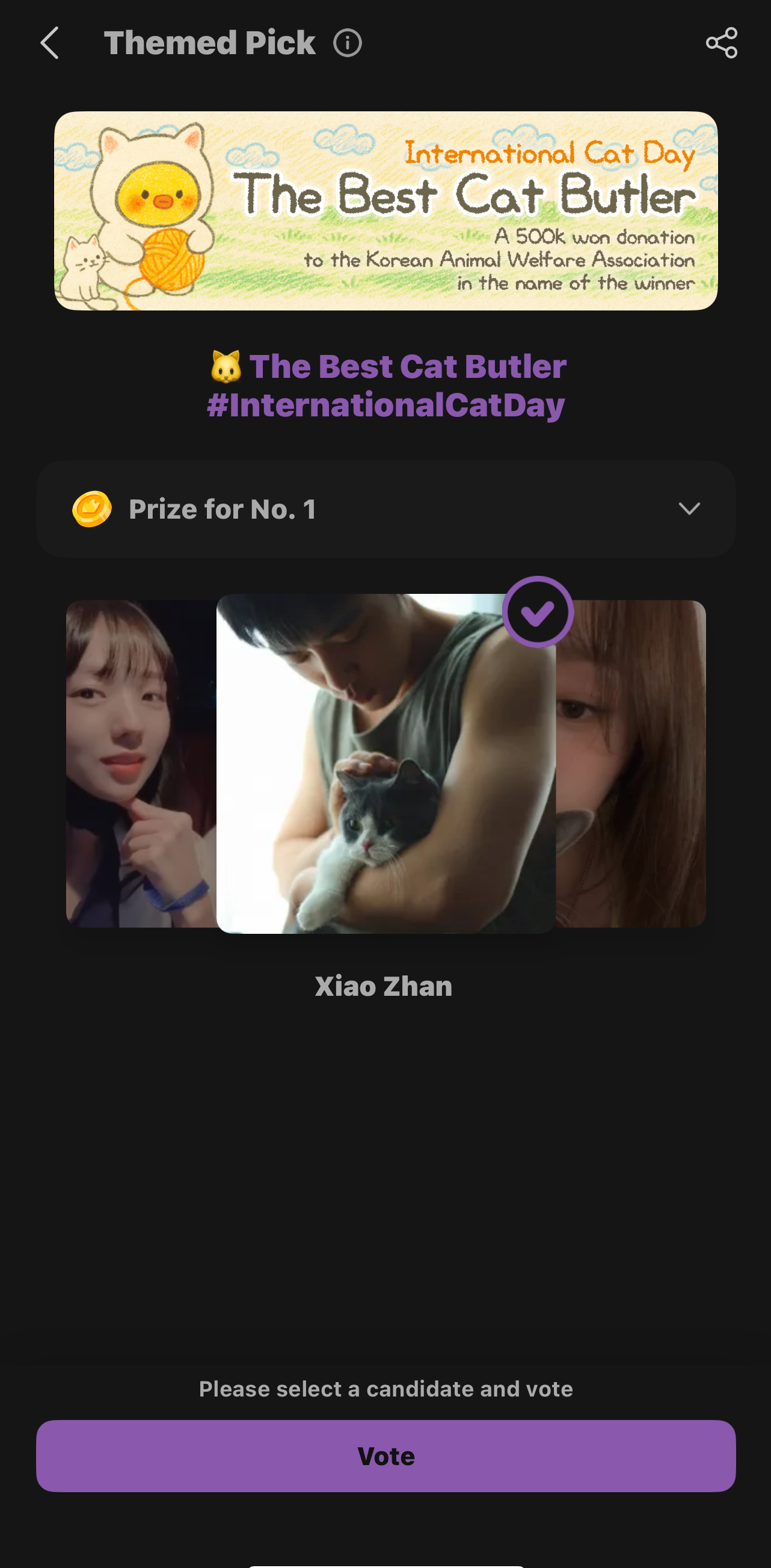Share this Themed Pick poll
771x1568 pixels.
point(721,43)
